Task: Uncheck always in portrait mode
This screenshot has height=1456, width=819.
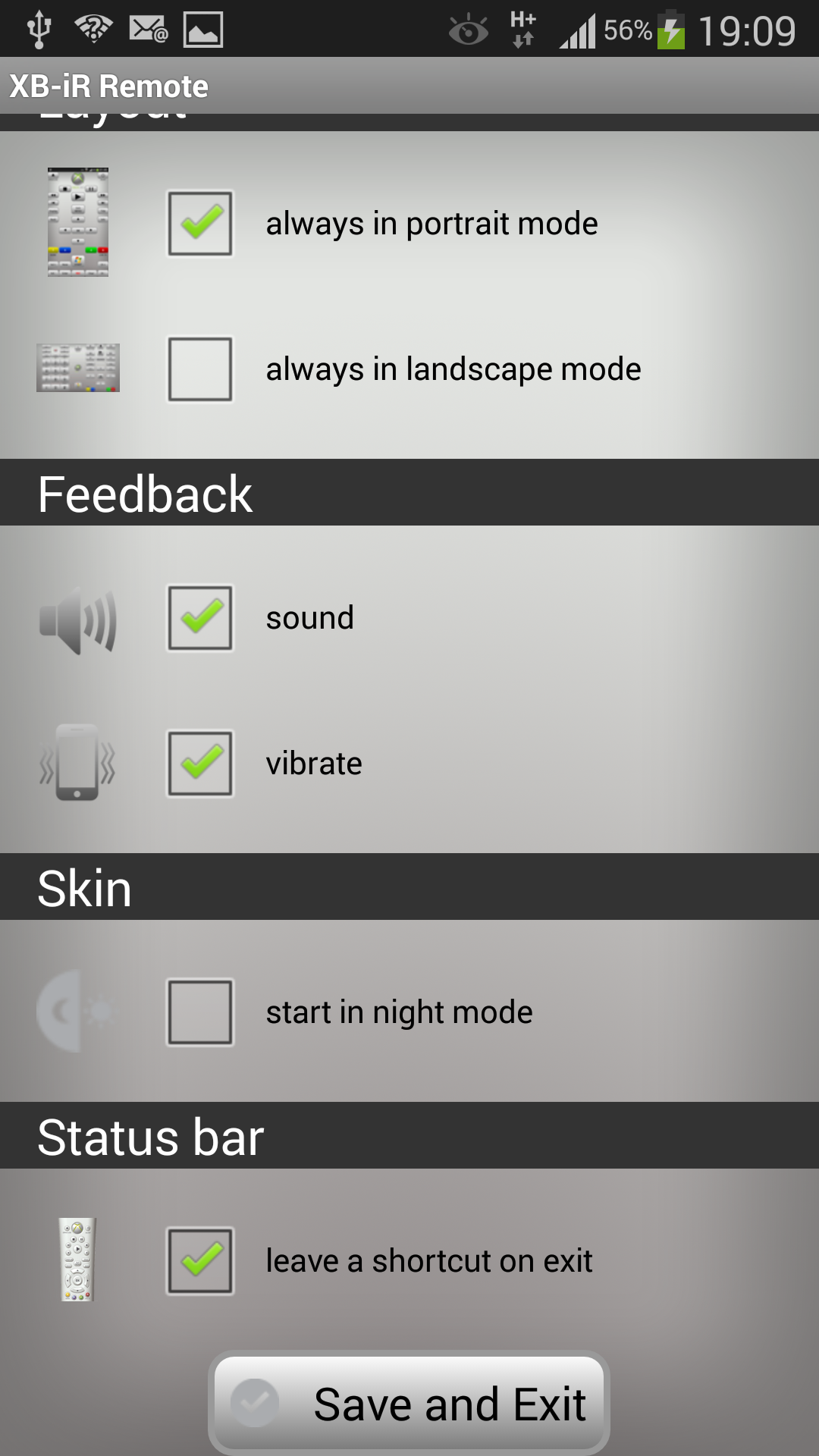Action: 200,224
